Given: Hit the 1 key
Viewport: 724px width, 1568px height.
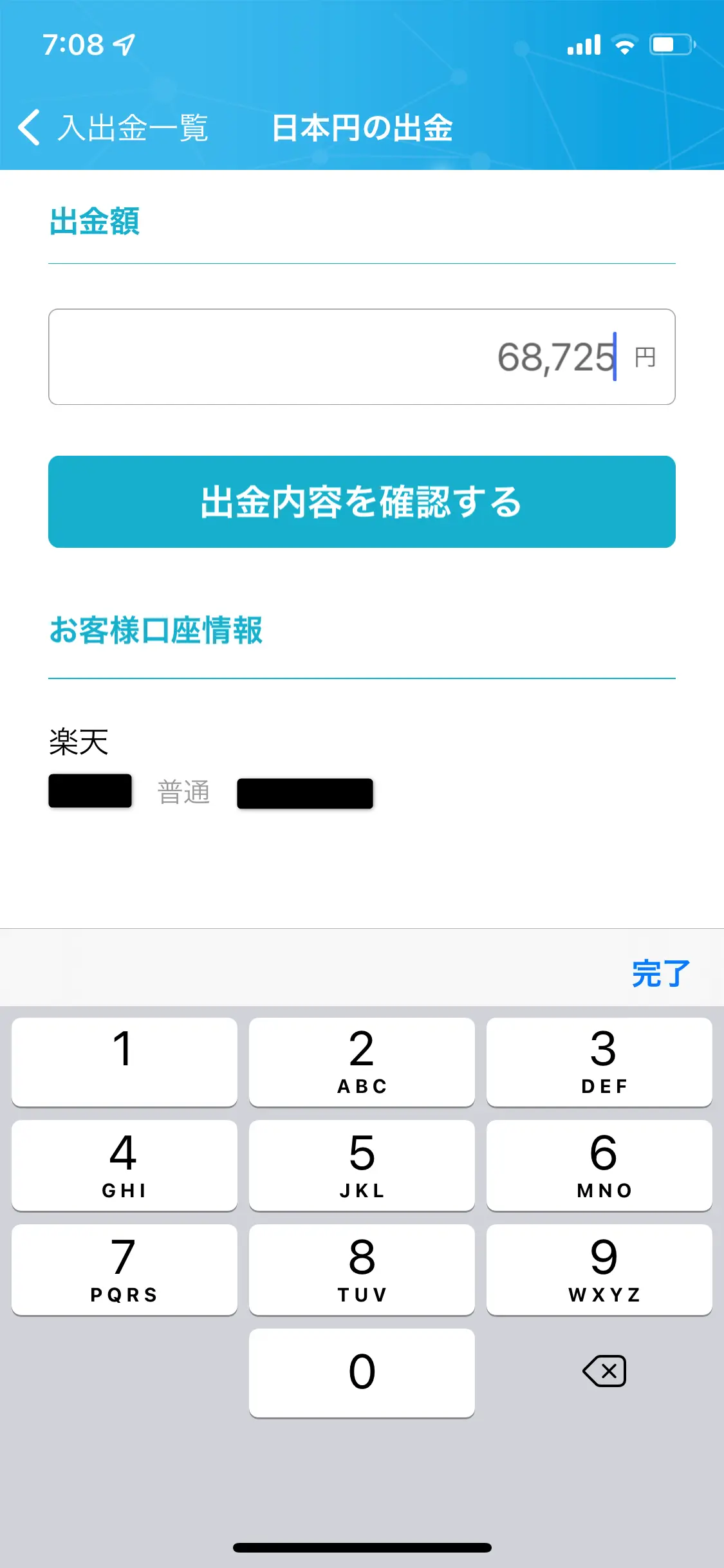Looking at the screenshot, I should tap(124, 1061).
